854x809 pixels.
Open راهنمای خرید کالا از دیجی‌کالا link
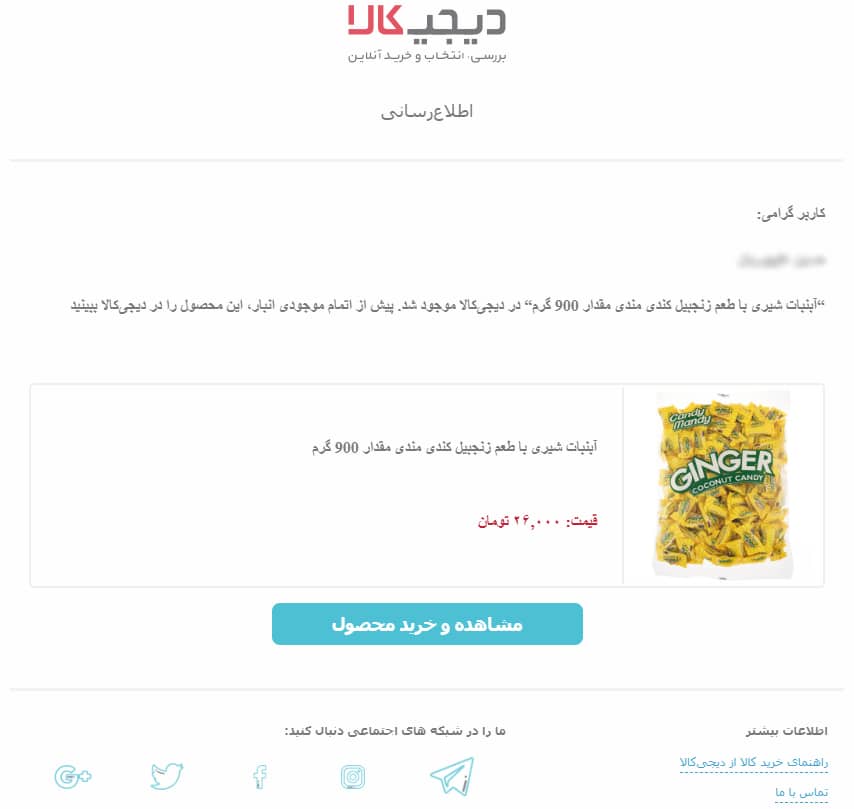tap(753, 763)
